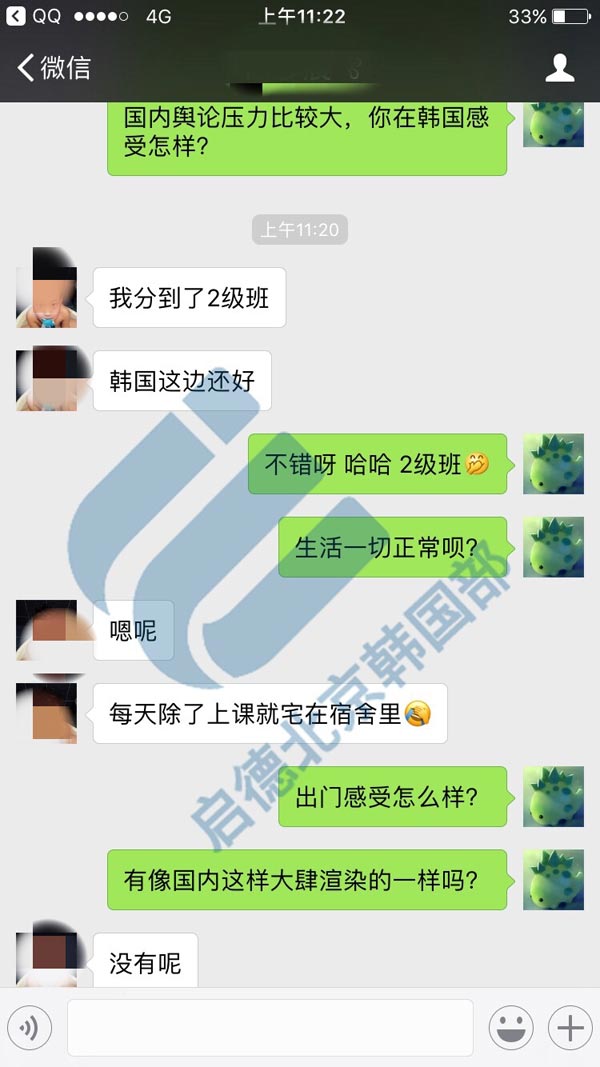
Task: Open chat contact profile icon
Action: (x=559, y=68)
